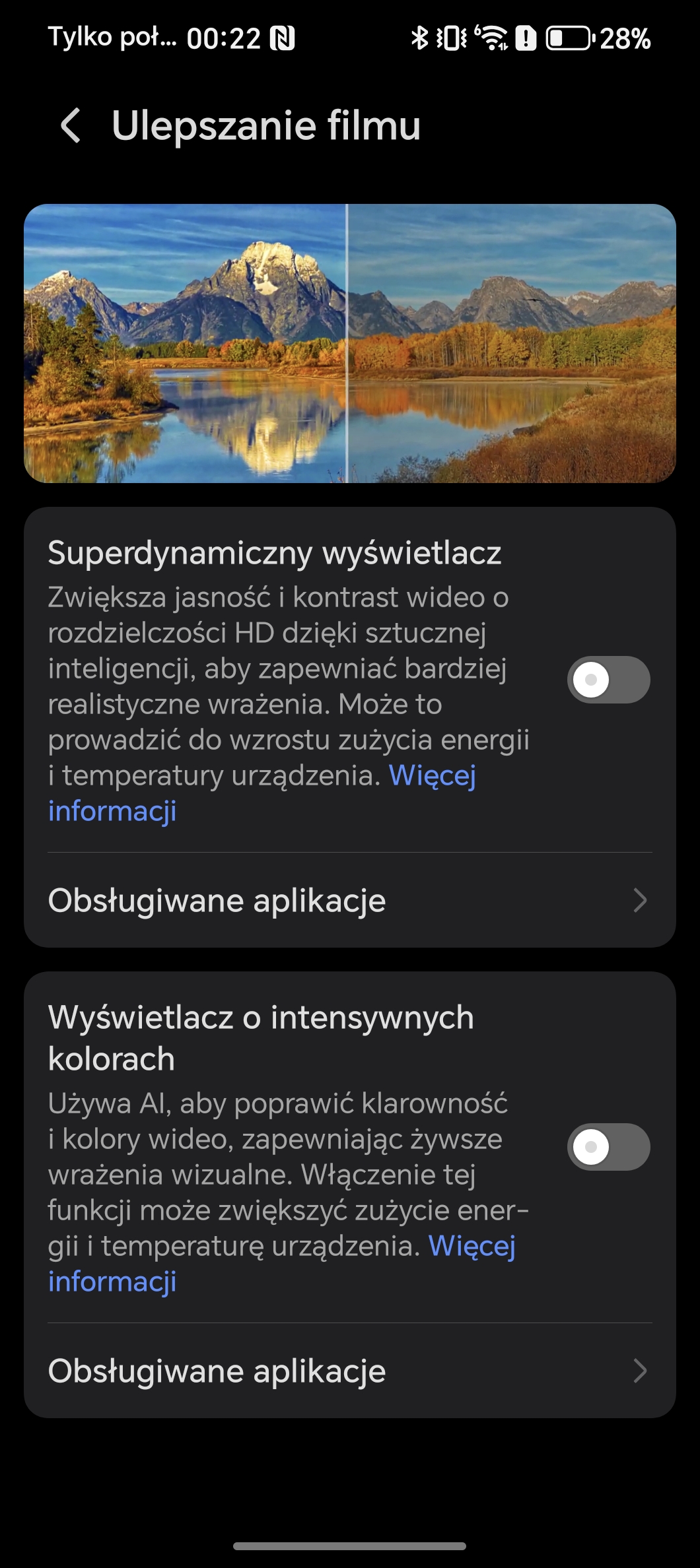Open Obsługiwane aplikacje for Superdynamiczny wyświetlacz

click(350, 900)
